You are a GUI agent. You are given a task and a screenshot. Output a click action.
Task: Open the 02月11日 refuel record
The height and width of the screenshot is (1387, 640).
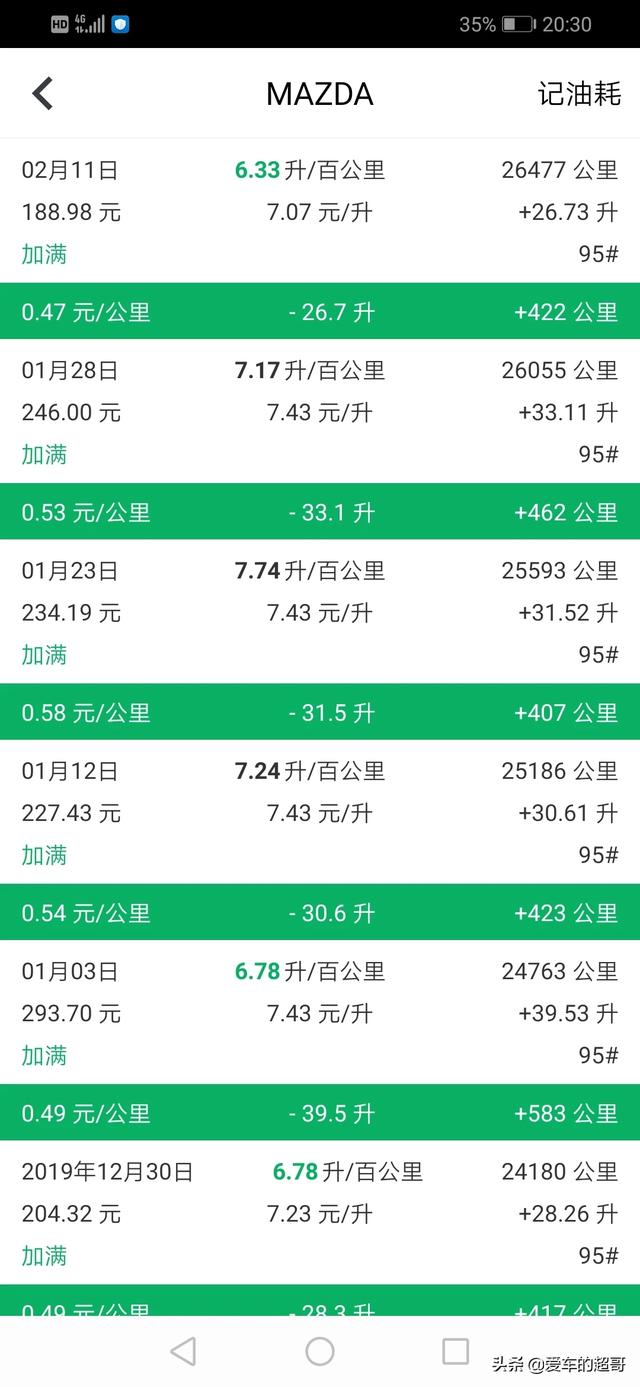click(x=320, y=211)
